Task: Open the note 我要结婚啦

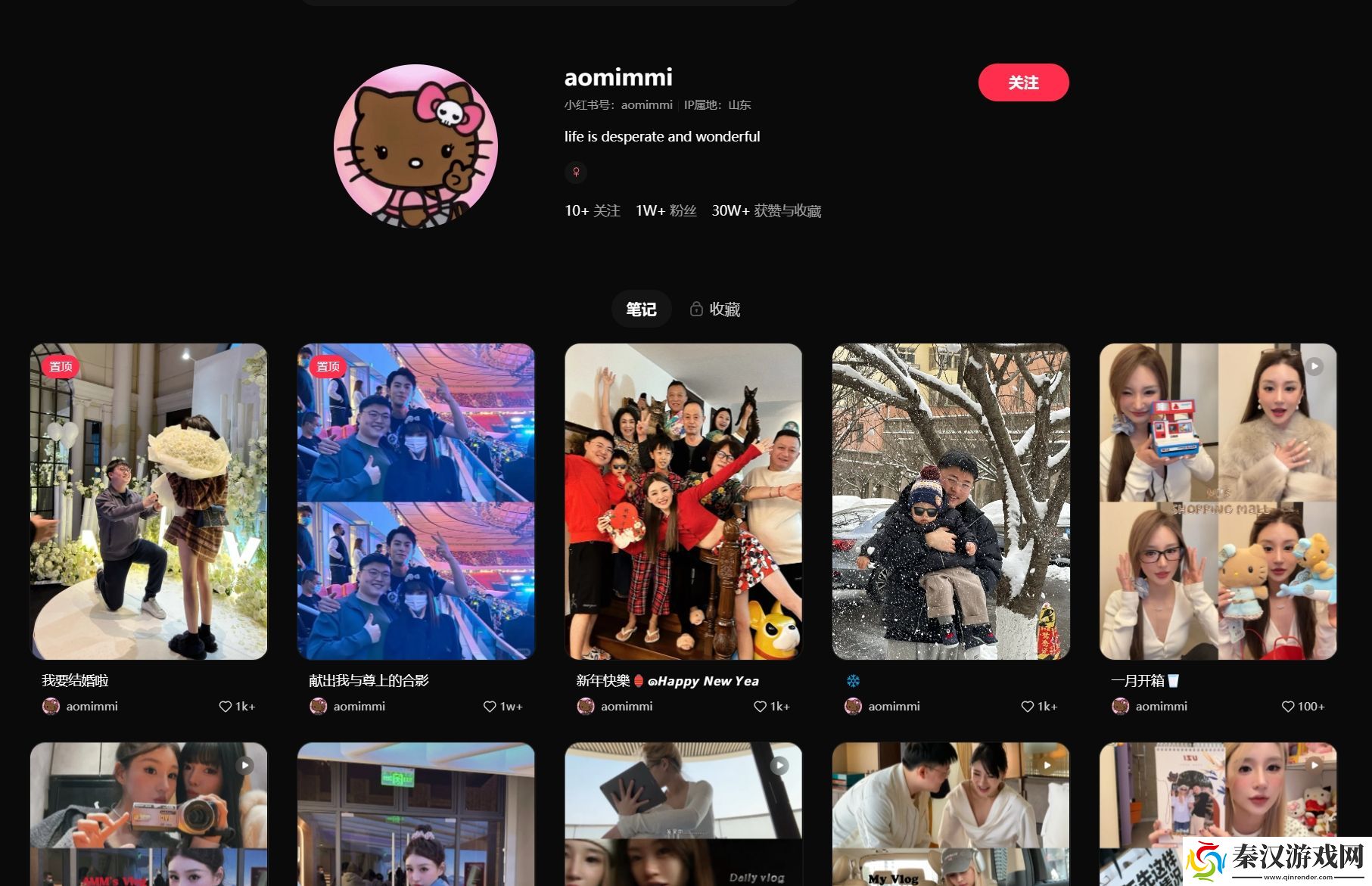Action: (148, 501)
